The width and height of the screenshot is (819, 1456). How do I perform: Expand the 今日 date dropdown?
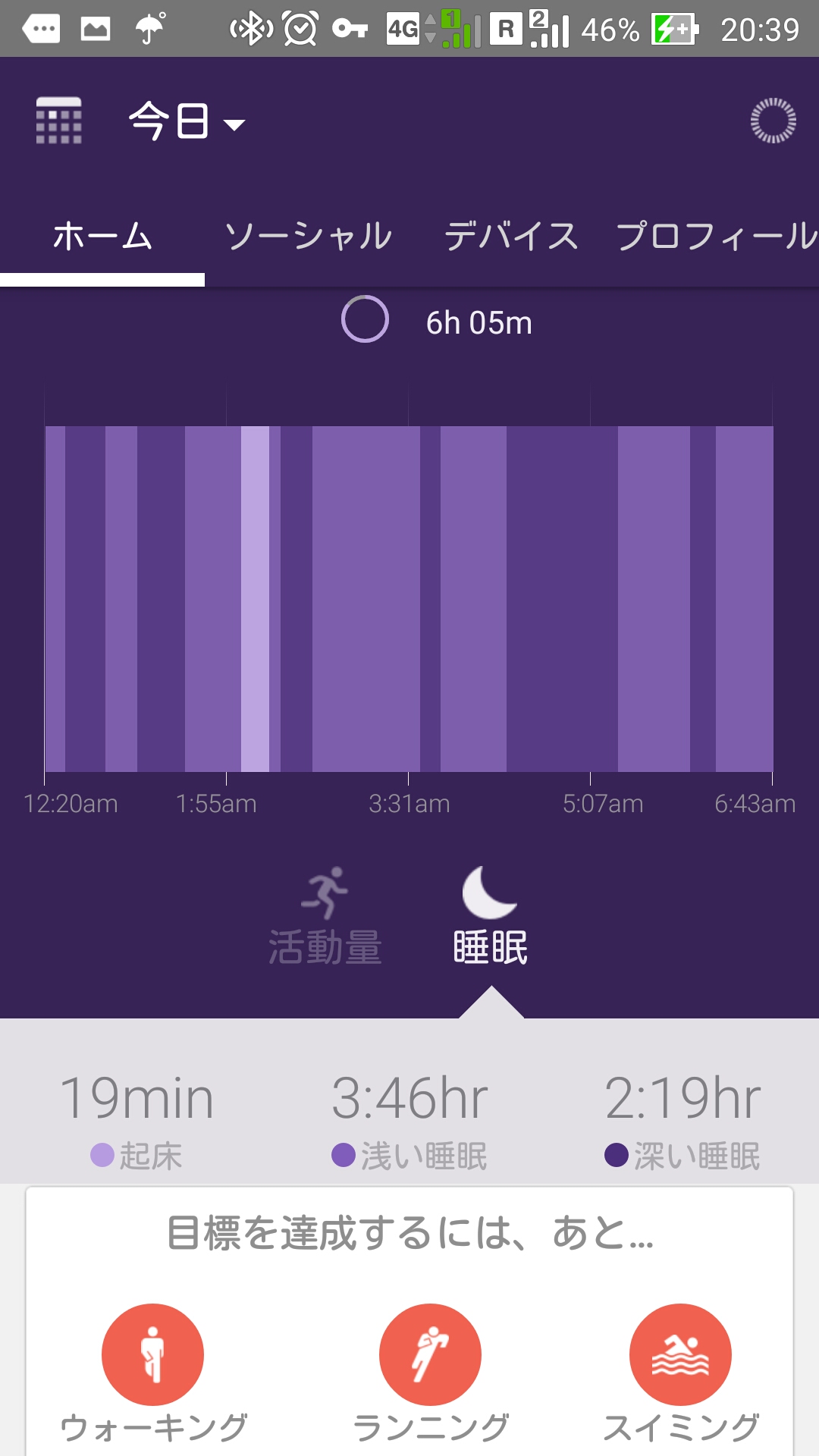pos(187,121)
